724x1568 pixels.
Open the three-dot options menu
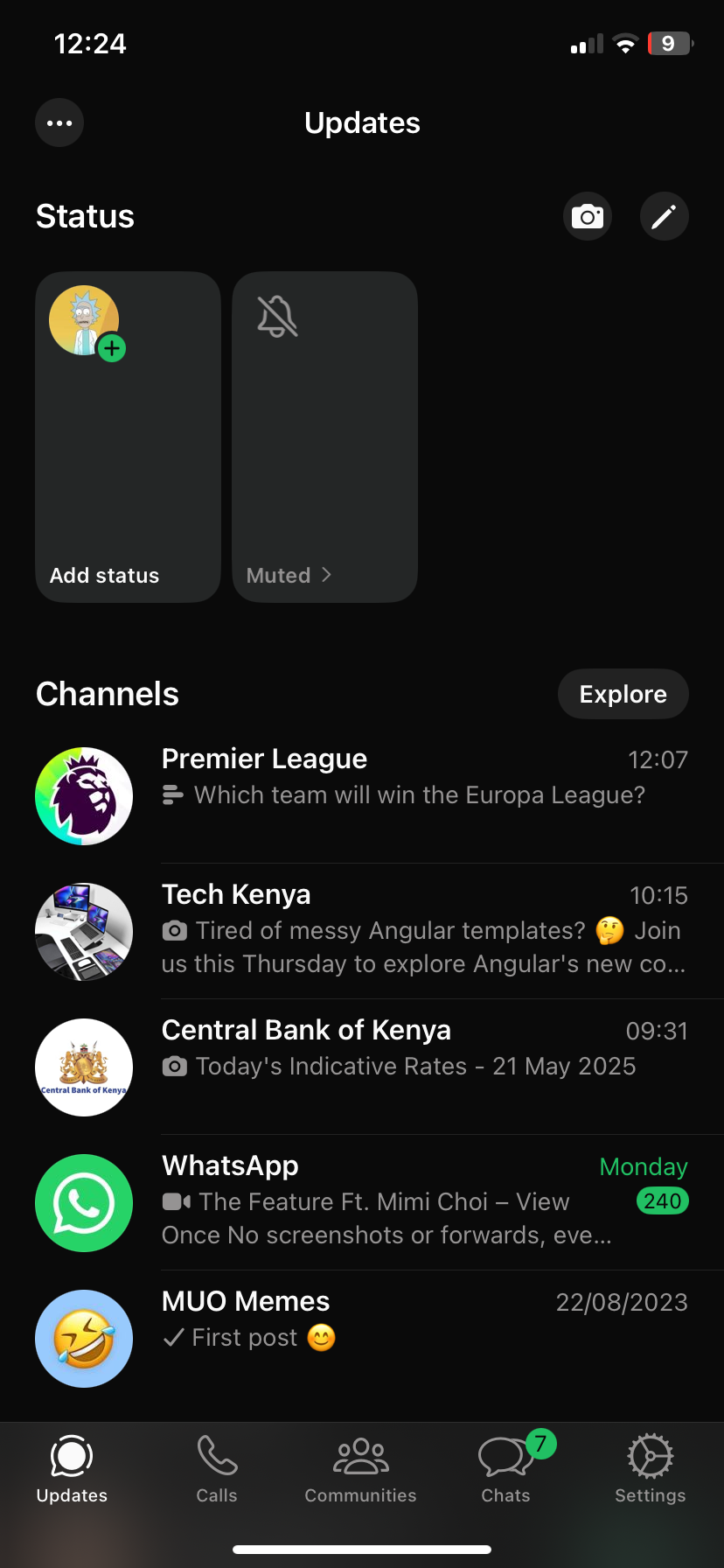point(59,122)
